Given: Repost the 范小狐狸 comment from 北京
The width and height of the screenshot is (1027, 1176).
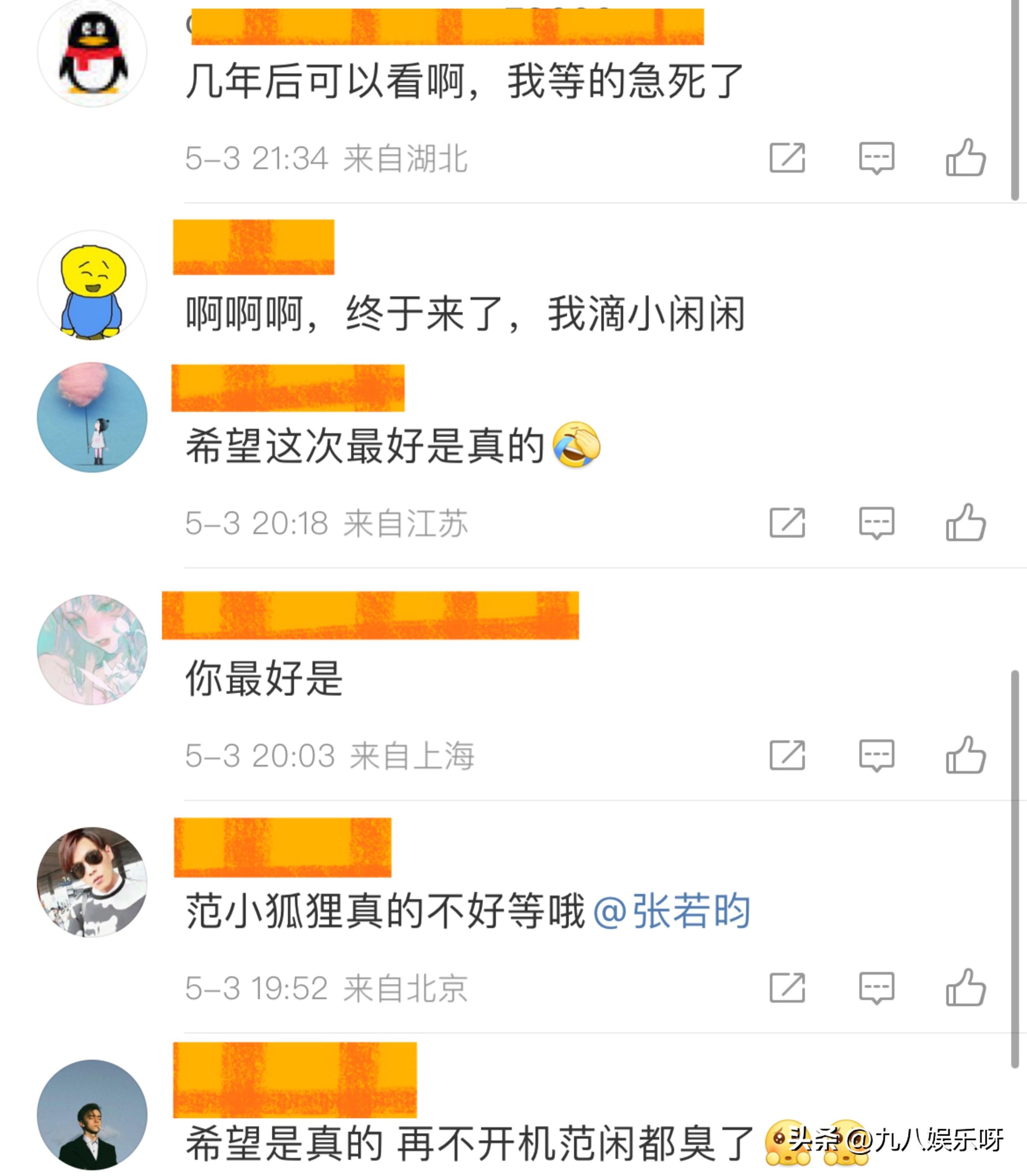Looking at the screenshot, I should (x=787, y=988).
